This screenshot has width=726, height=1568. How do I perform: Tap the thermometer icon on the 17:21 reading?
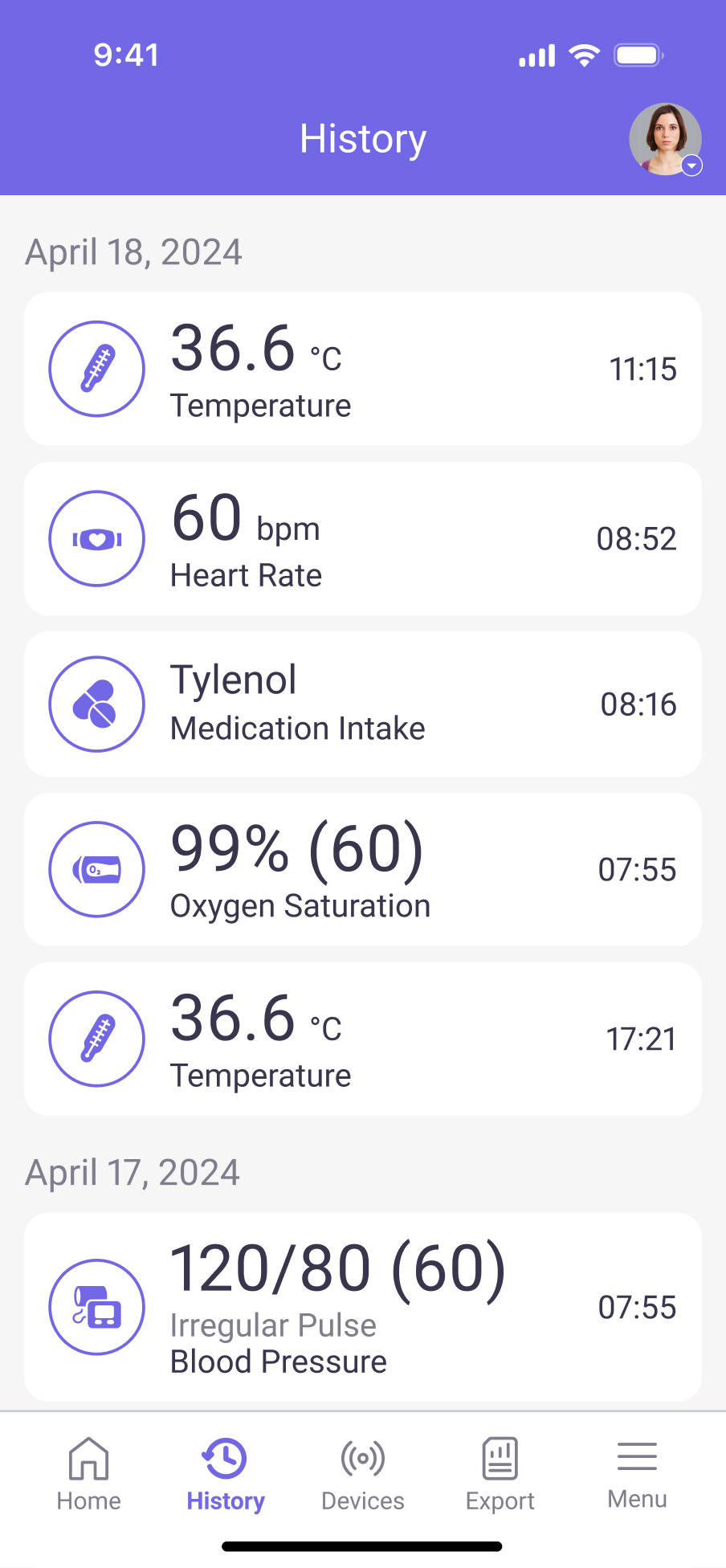tap(96, 1039)
